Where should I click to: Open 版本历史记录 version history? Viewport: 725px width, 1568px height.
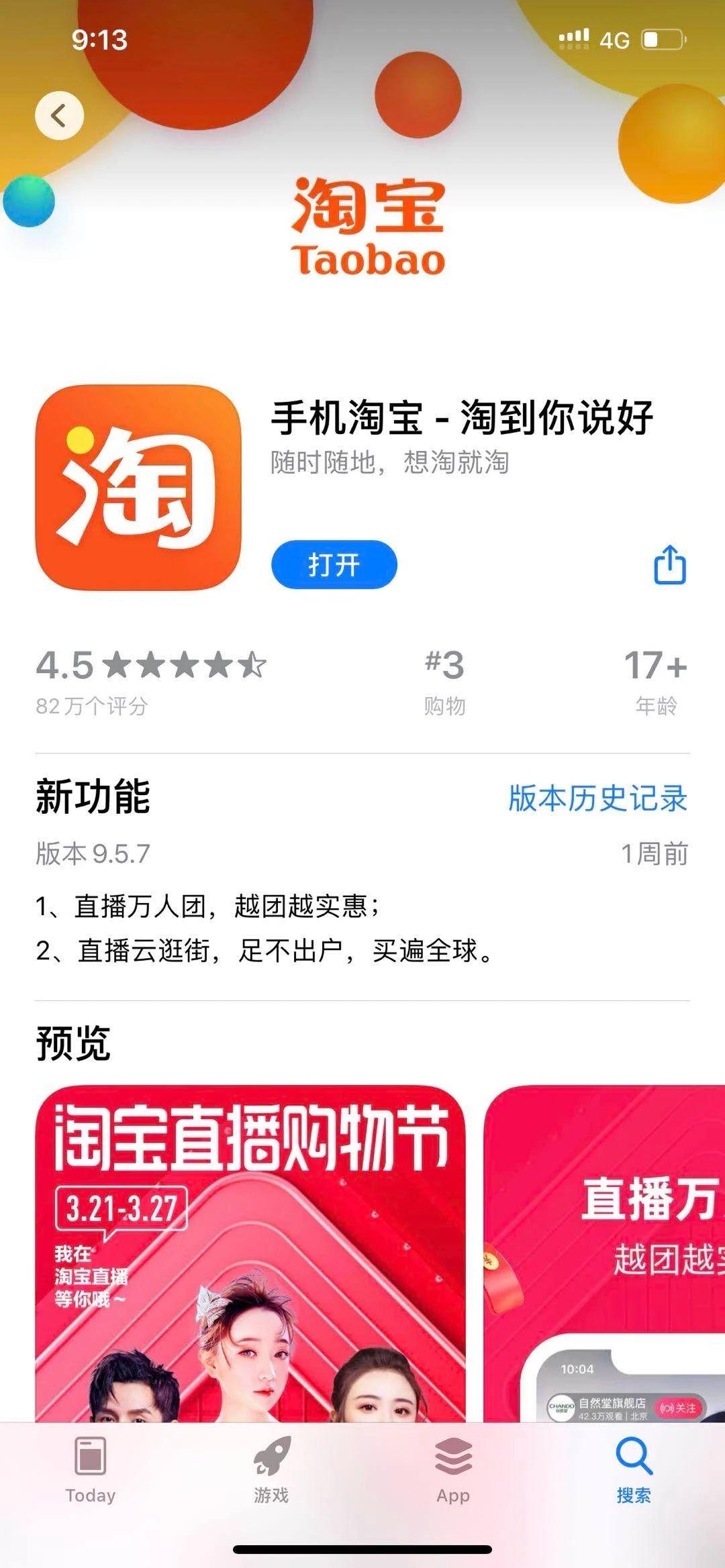(x=598, y=798)
